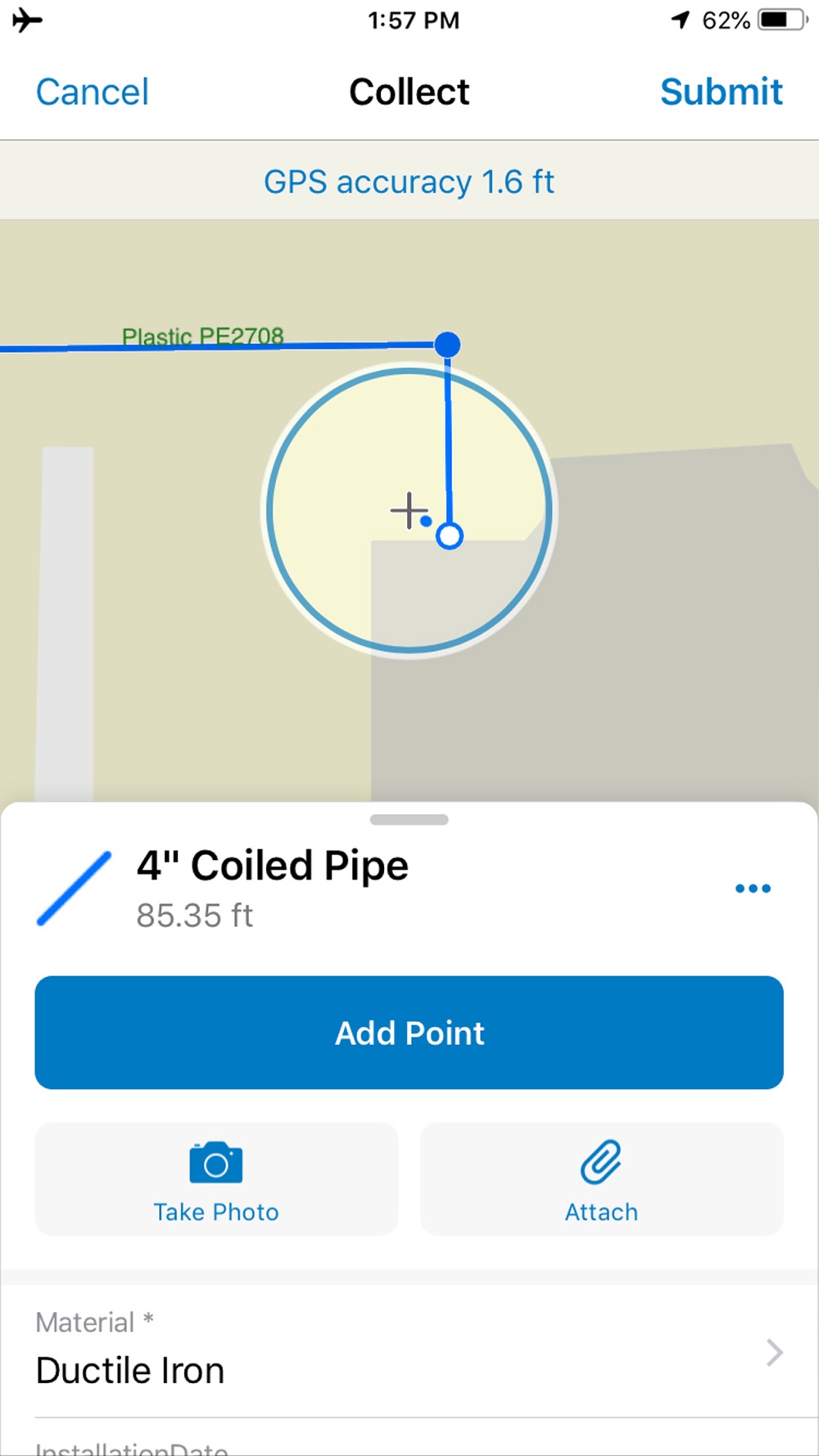Tap Attach to add a file
The image size is (819, 1456).
click(602, 1179)
